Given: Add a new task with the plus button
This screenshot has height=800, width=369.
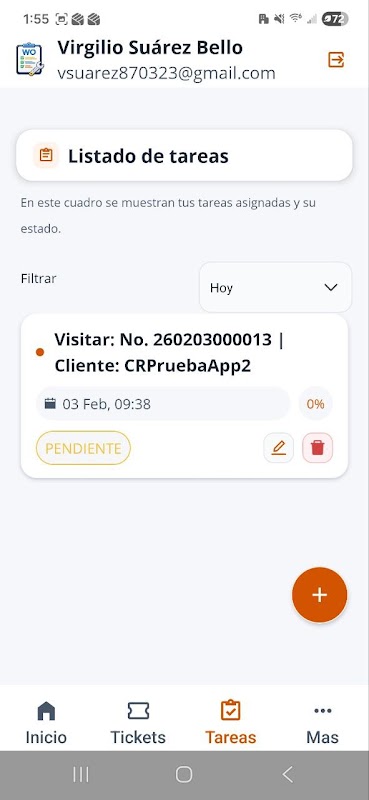Looking at the screenshot, I should 319,595.
